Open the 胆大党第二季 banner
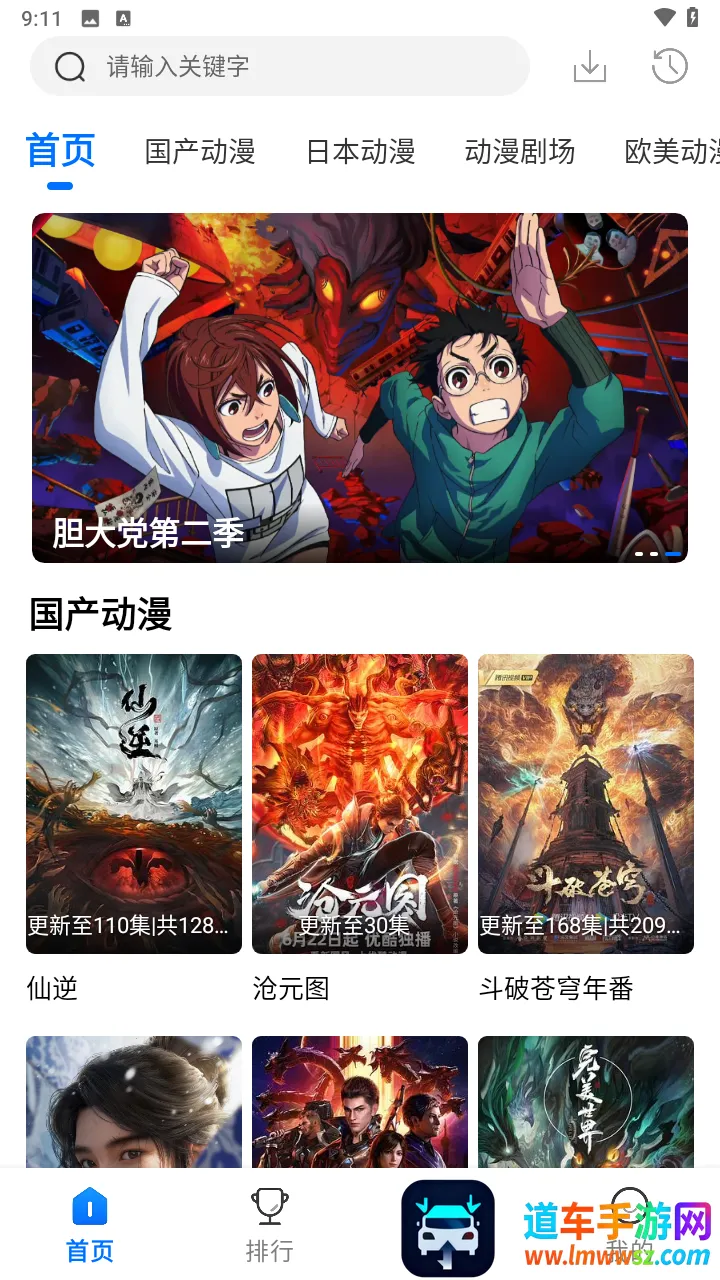 (x=360, y=388)
